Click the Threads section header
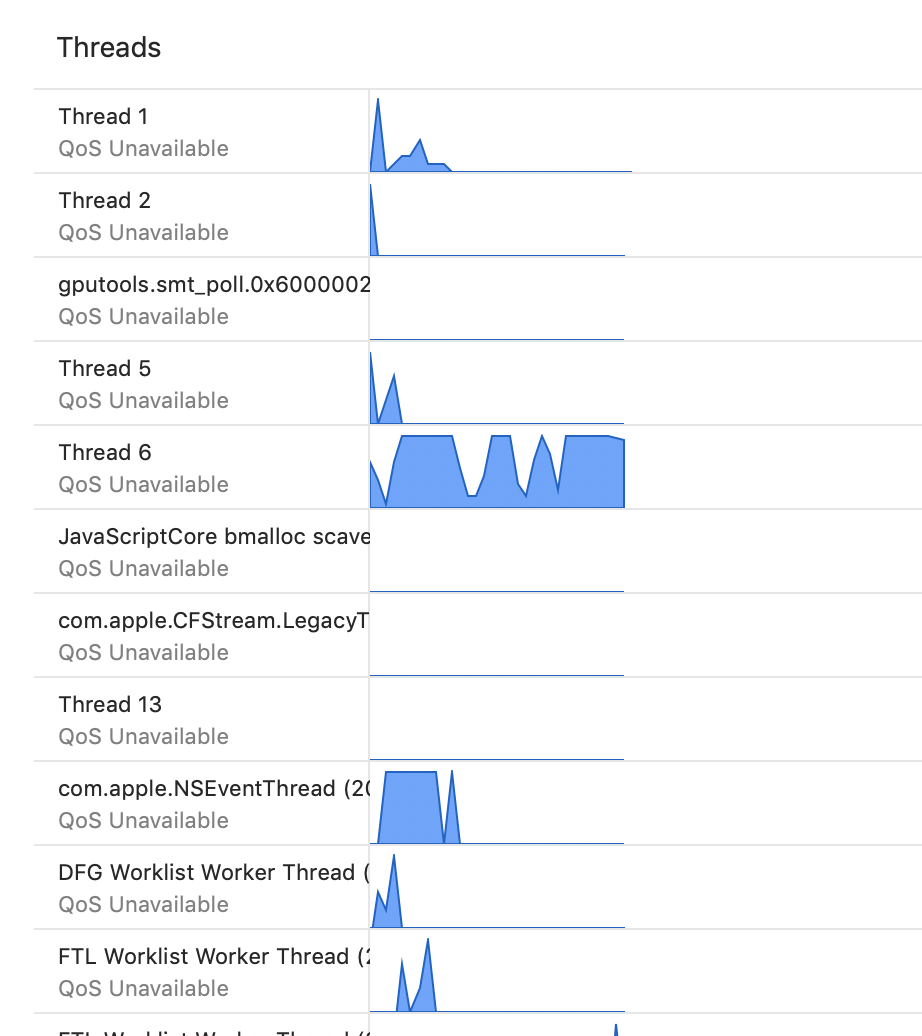 [109, 47]
